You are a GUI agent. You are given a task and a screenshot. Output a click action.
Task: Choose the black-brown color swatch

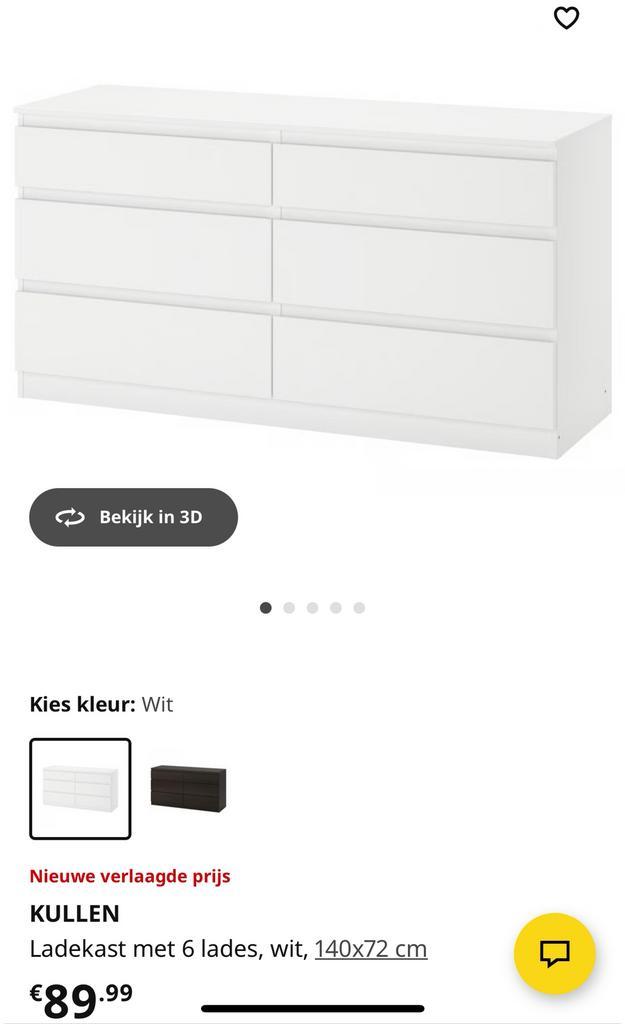188,788
